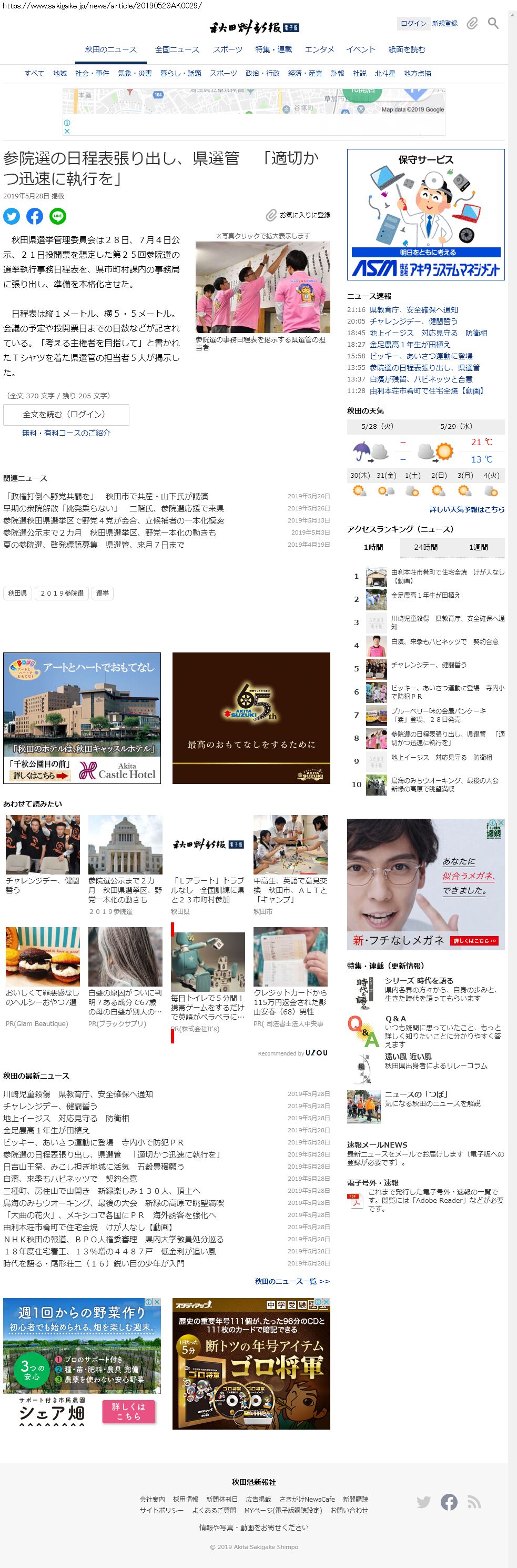Switch to 全国ニュース tab

click(x=177, y=49)
